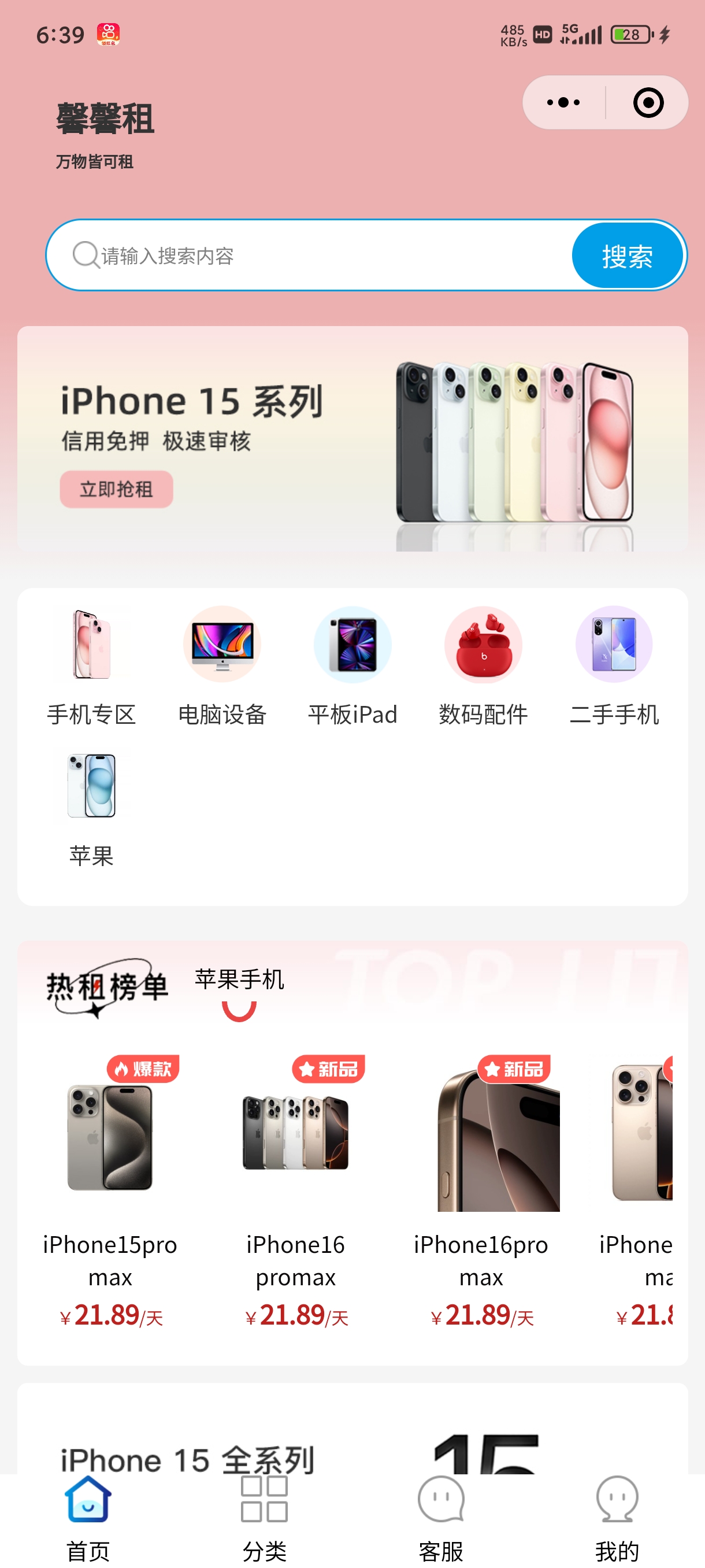The width and height of the screenshot is (705, 1568).
Task: Tap the blue 搜索 button
Action: (x=627, y=255)
